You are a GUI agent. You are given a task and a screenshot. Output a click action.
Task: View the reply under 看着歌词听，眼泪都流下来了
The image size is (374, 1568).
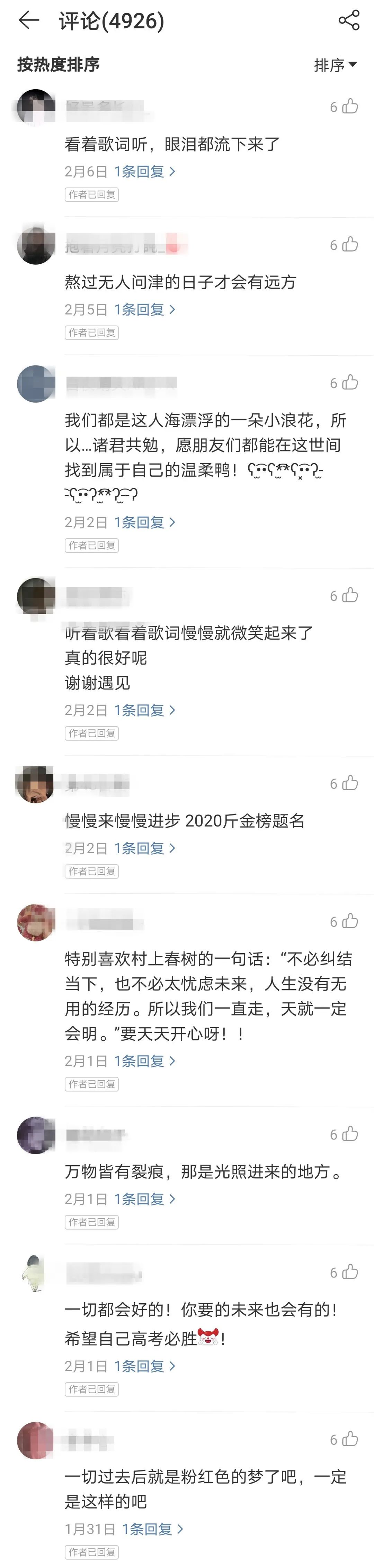coord(144,172)
